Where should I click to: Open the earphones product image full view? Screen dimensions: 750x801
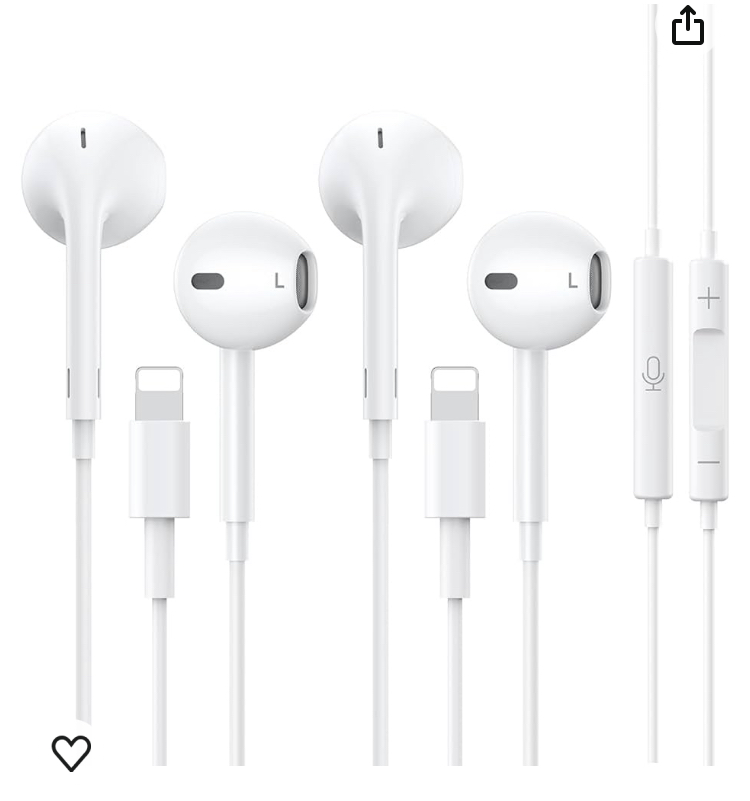[375, 400]
